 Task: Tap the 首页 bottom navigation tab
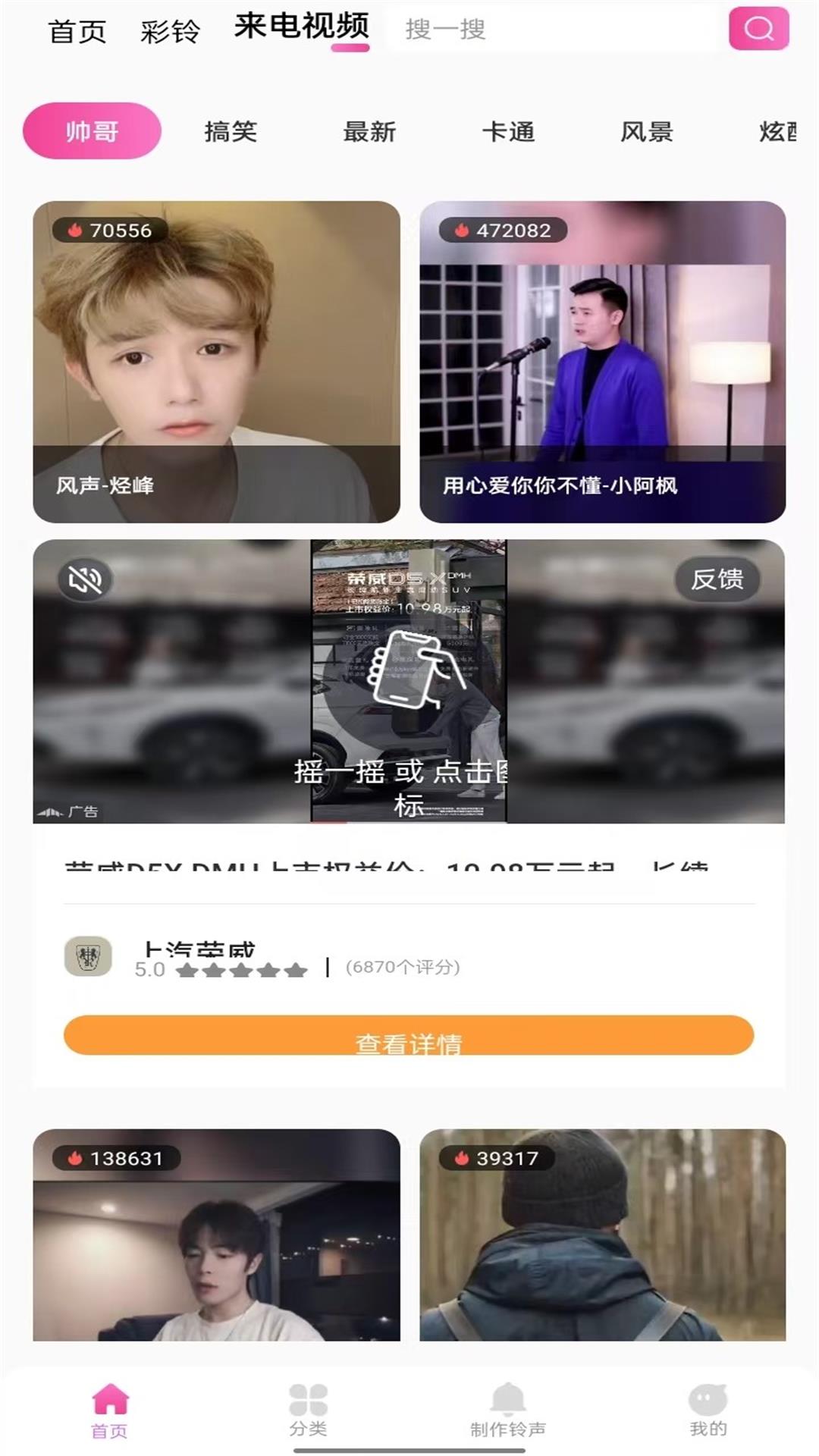pos(110,1410)
